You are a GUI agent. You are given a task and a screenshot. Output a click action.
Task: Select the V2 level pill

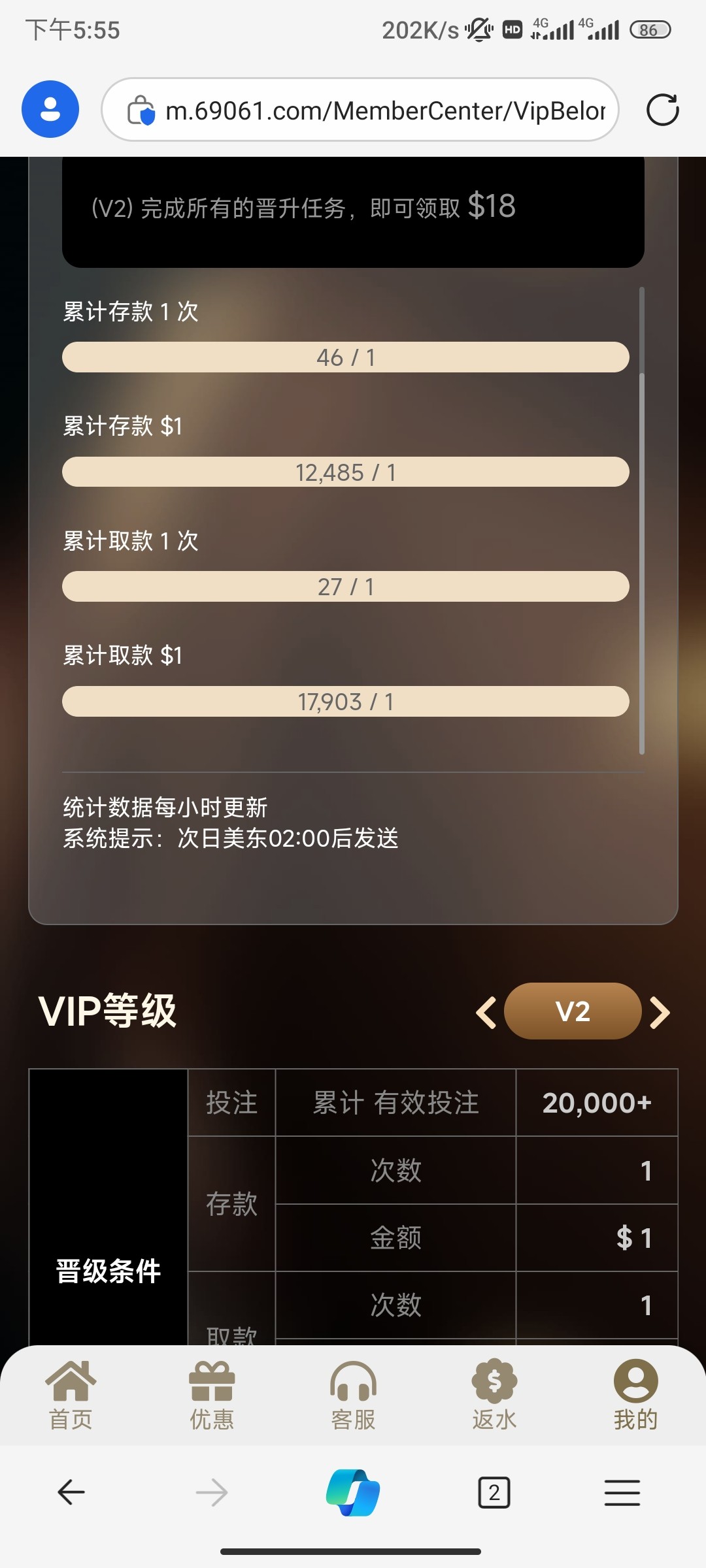(x=573, y=1011)
